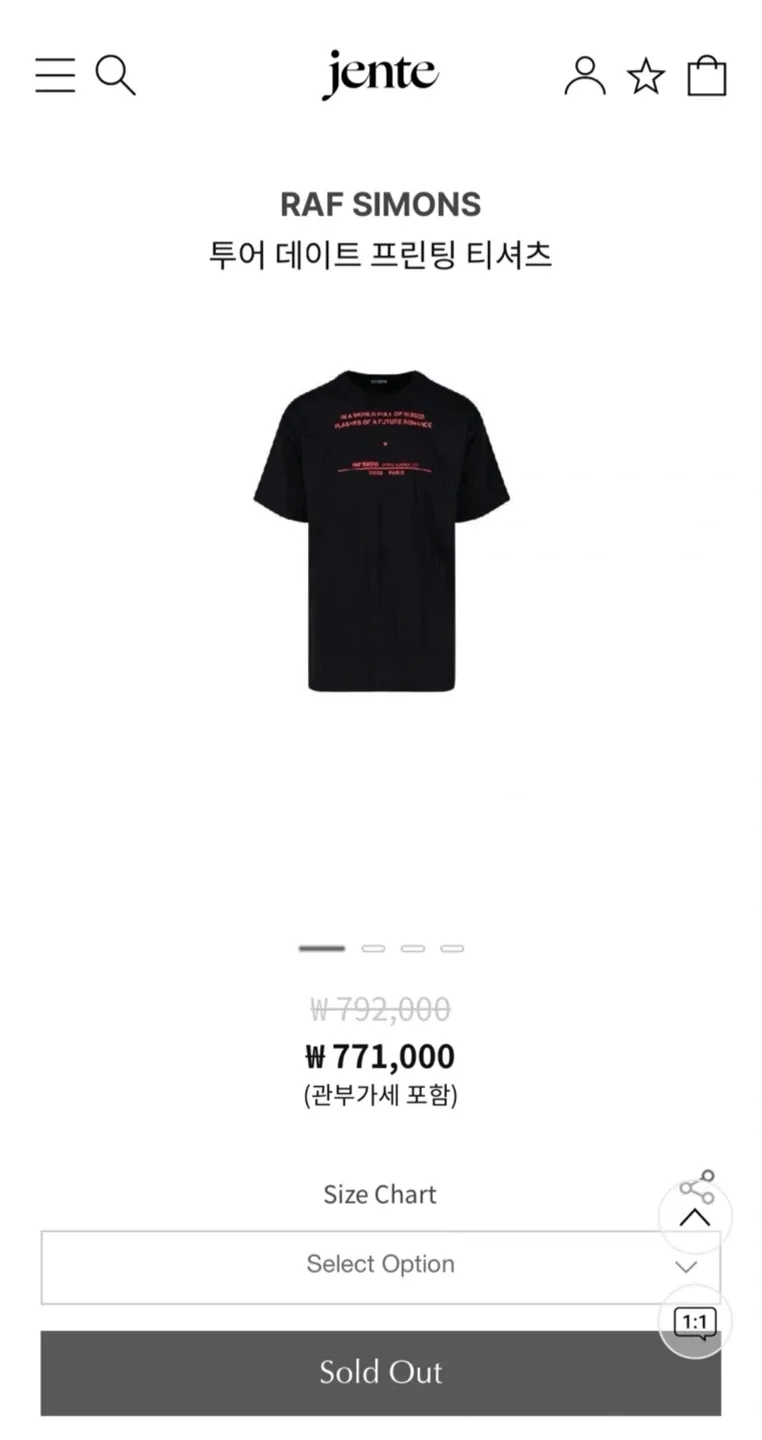Open the Size Chart

[380, 1194]
